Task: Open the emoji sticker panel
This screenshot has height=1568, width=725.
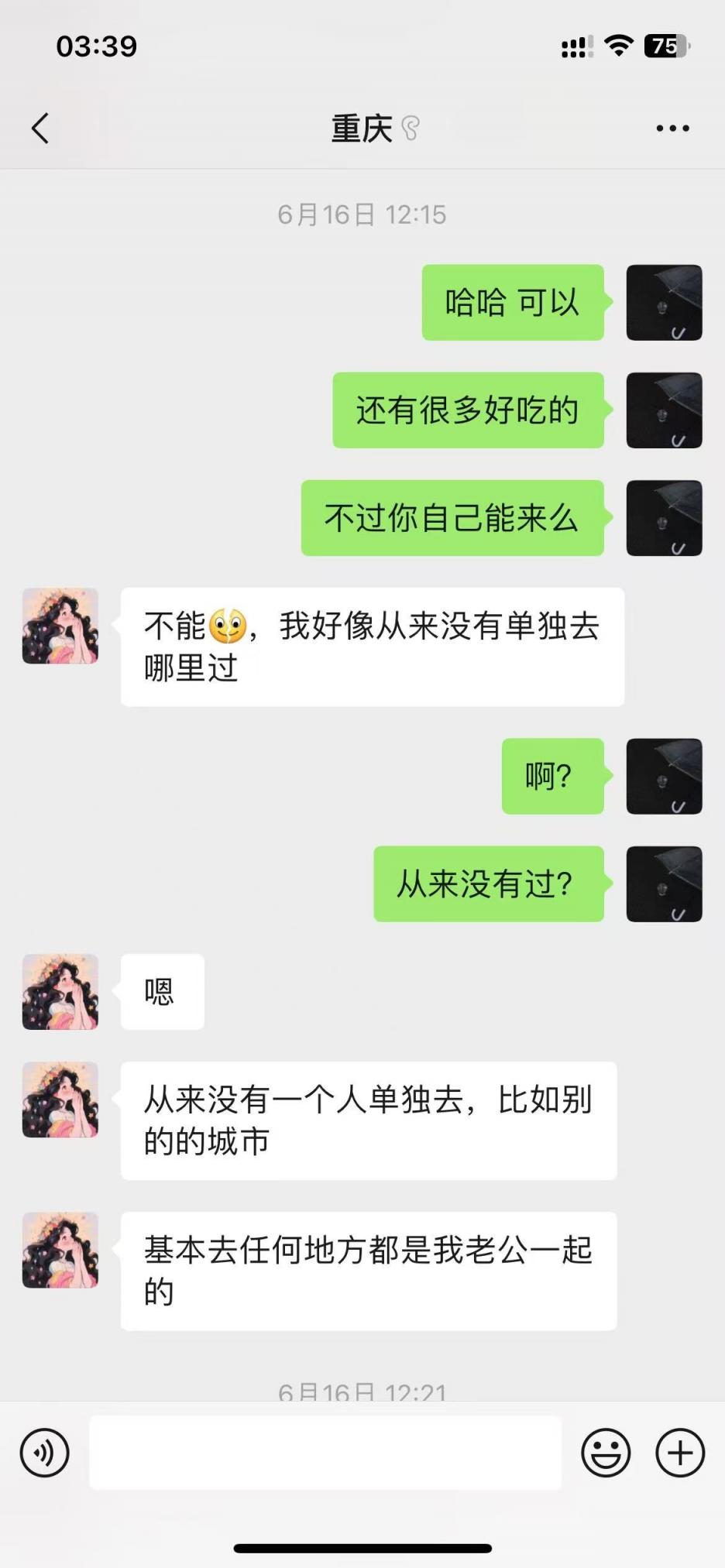Action: click(606, 1453)
